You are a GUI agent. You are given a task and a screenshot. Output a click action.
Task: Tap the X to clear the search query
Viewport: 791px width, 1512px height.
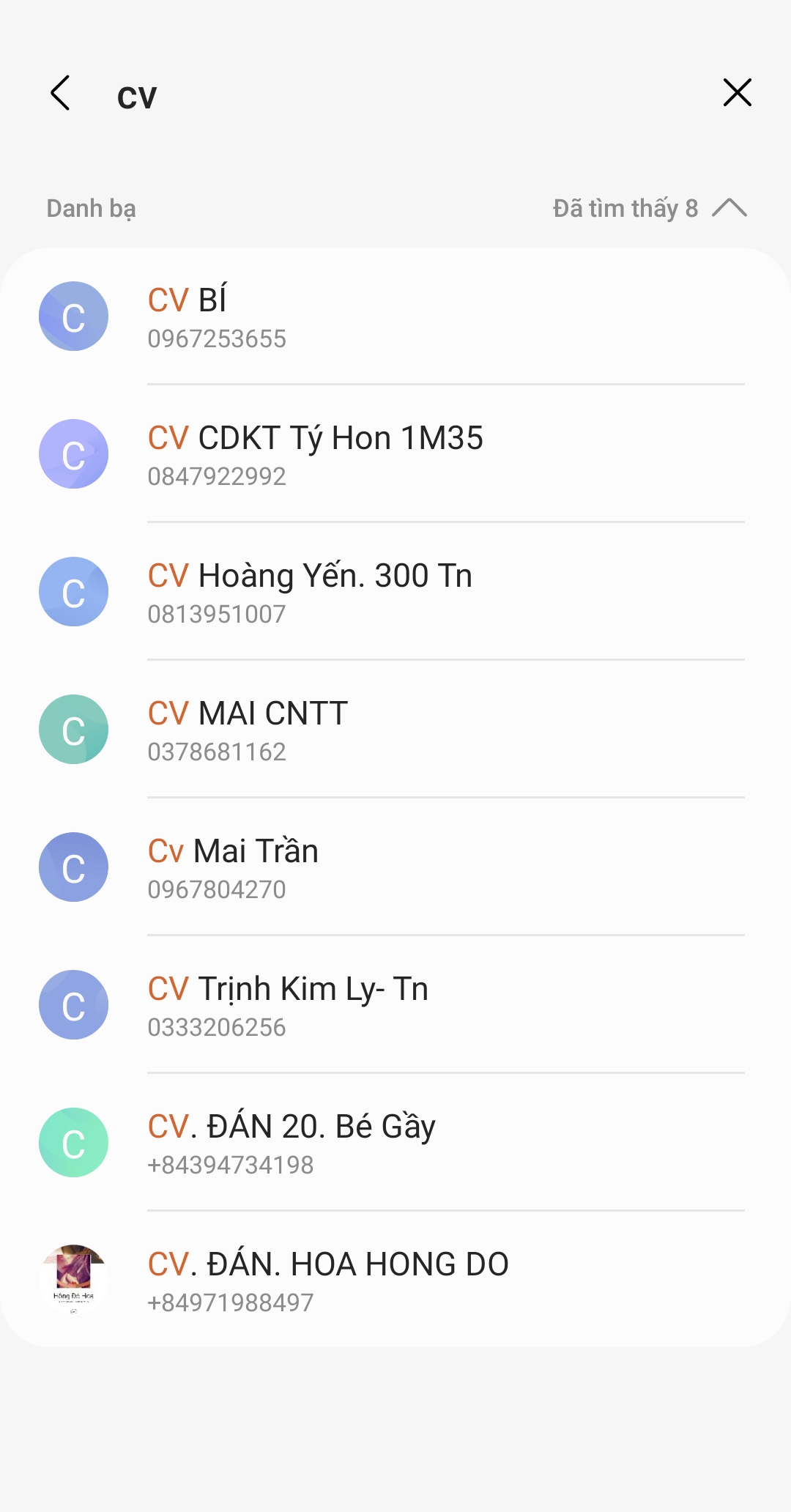pos(737,93)
